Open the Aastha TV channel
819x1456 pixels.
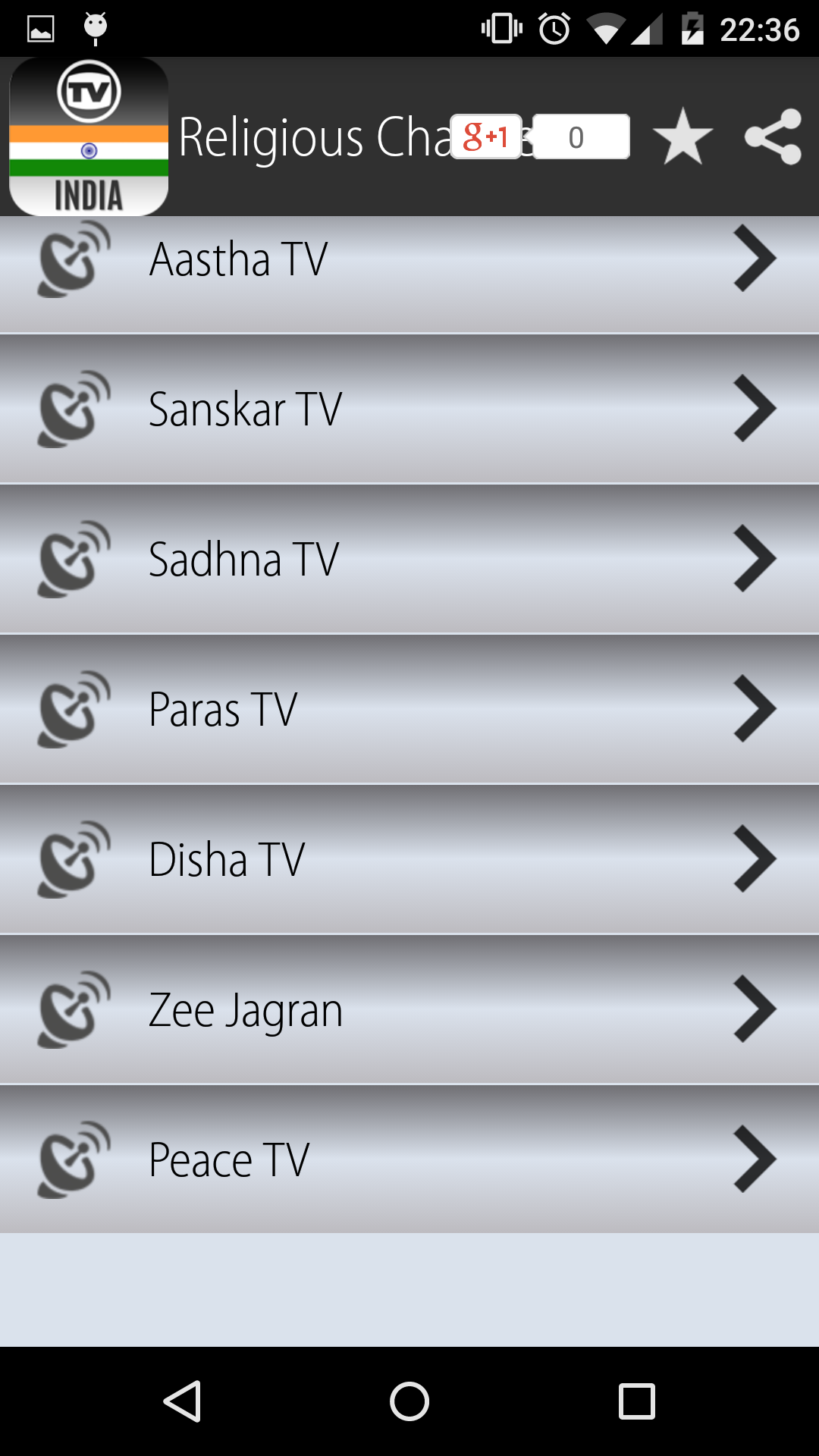(x=409, y=275)
